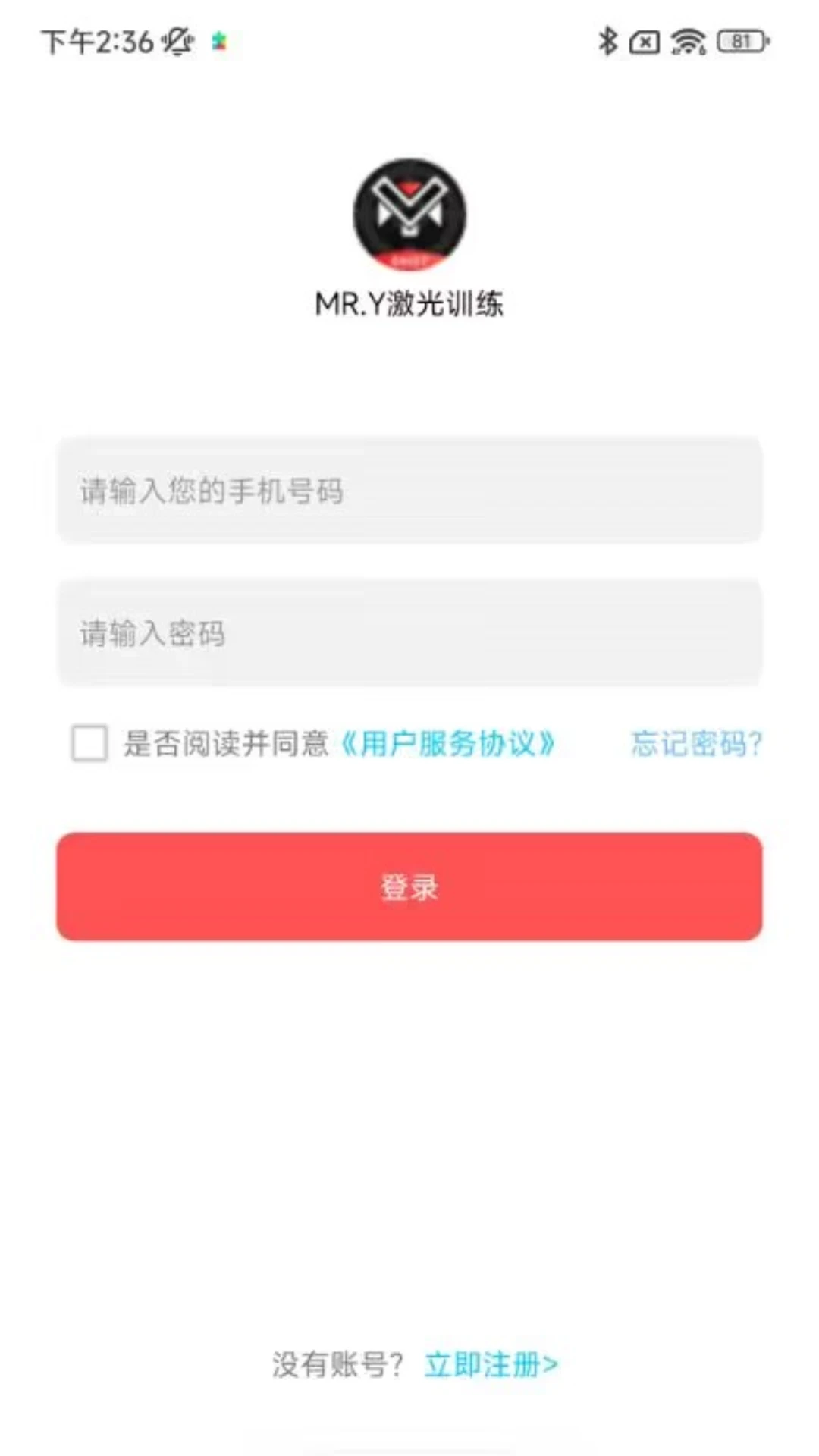Check the agree to user agreement box
The height and width of the screenshot is (1456, 819).
[x=89, y=742]
